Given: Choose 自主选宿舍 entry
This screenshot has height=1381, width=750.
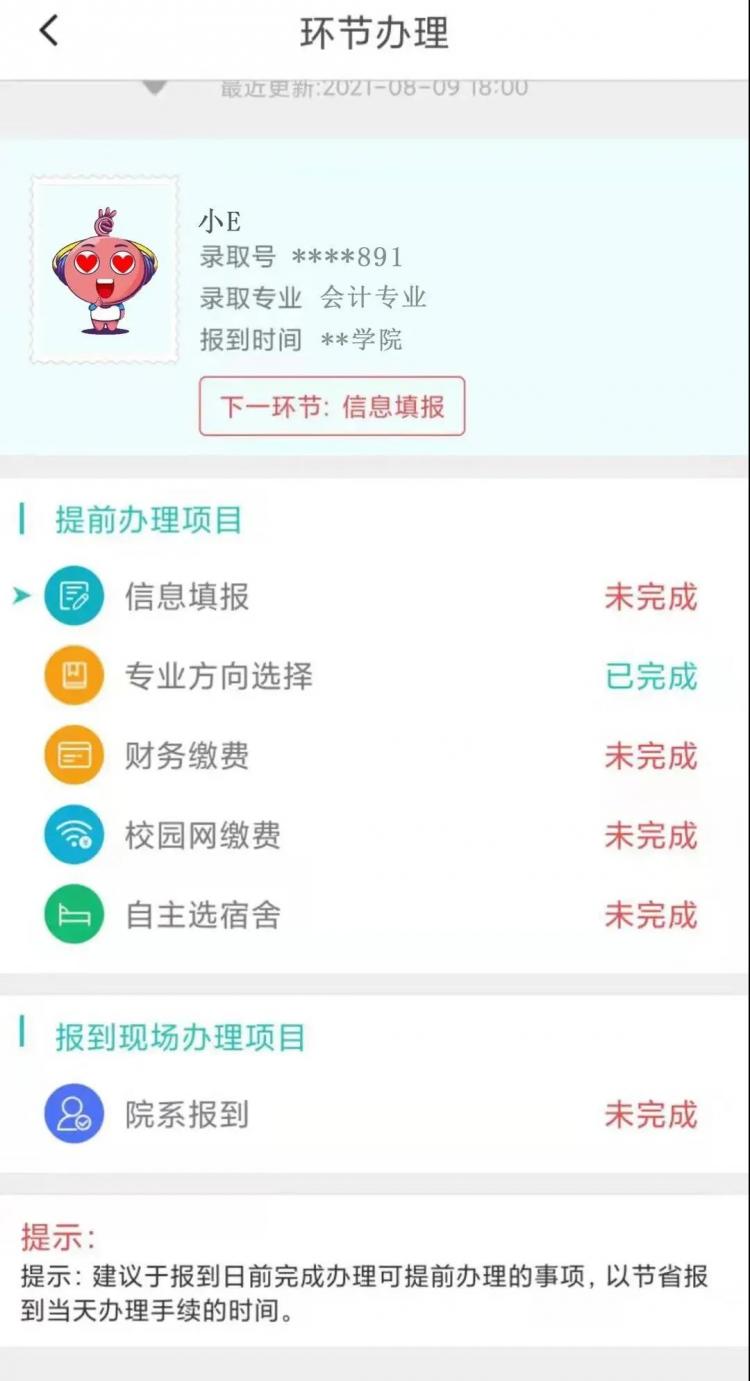Looking at the screenshot, I should point(202,915).
